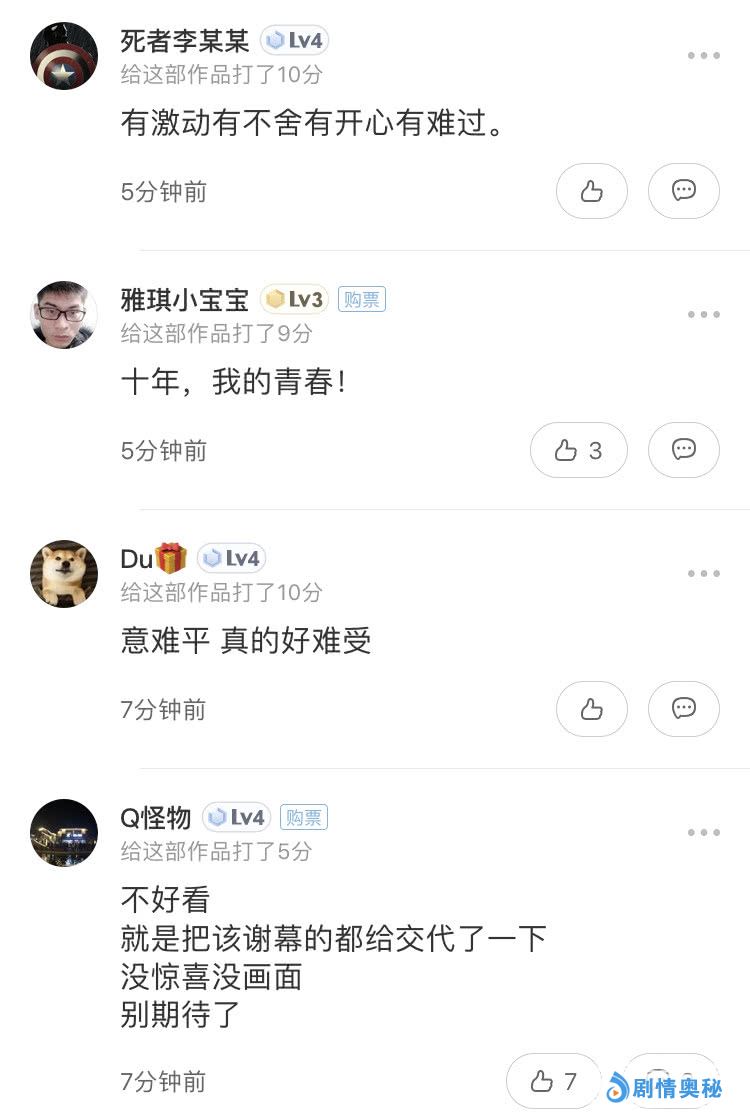
Task: Tap 雅琪小宝宝's avatar photo
Action: [64, 315]
